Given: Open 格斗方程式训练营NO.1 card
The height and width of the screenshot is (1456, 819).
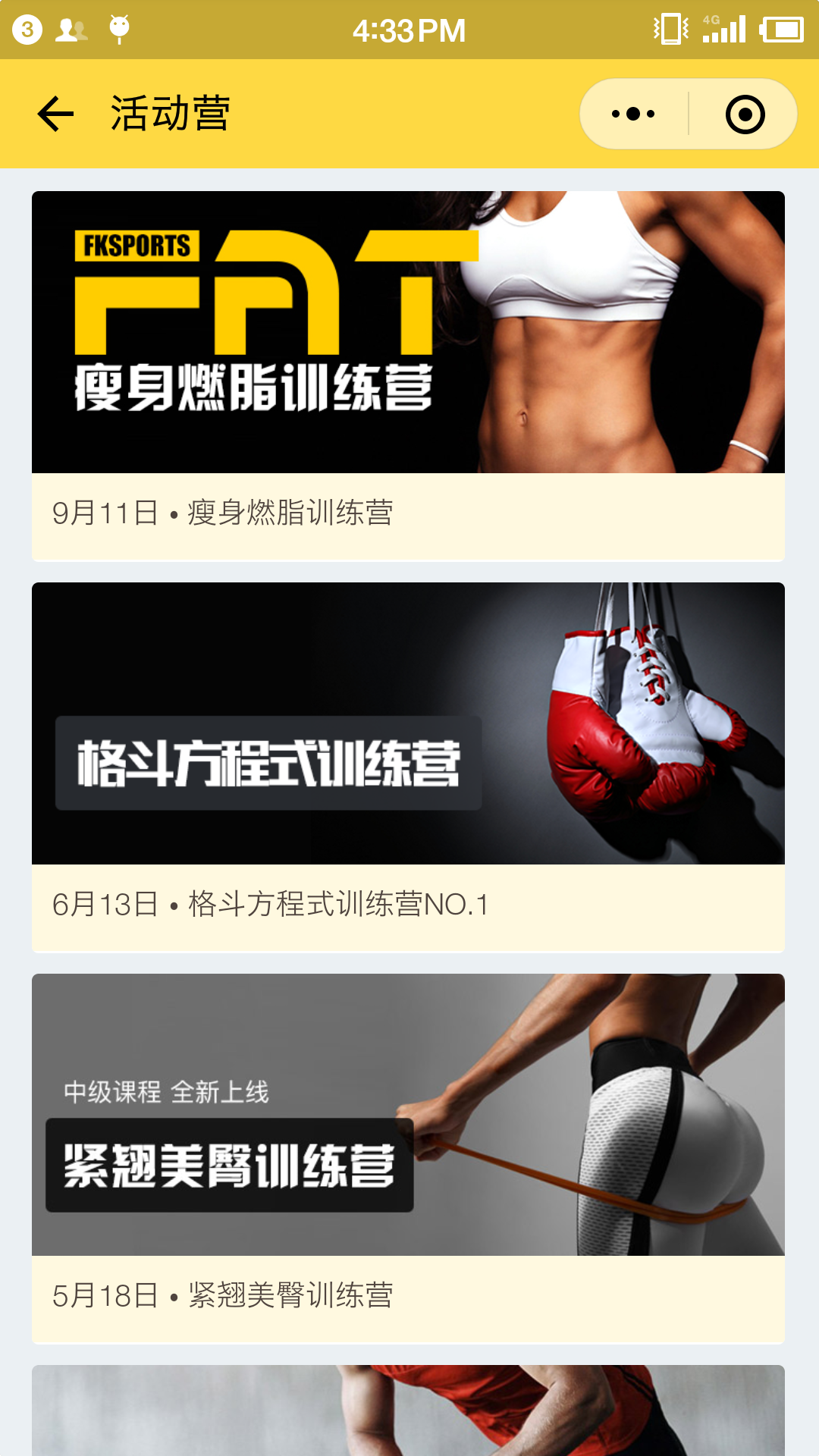Looking at the screenshot, I should click(x=408, y=766).
